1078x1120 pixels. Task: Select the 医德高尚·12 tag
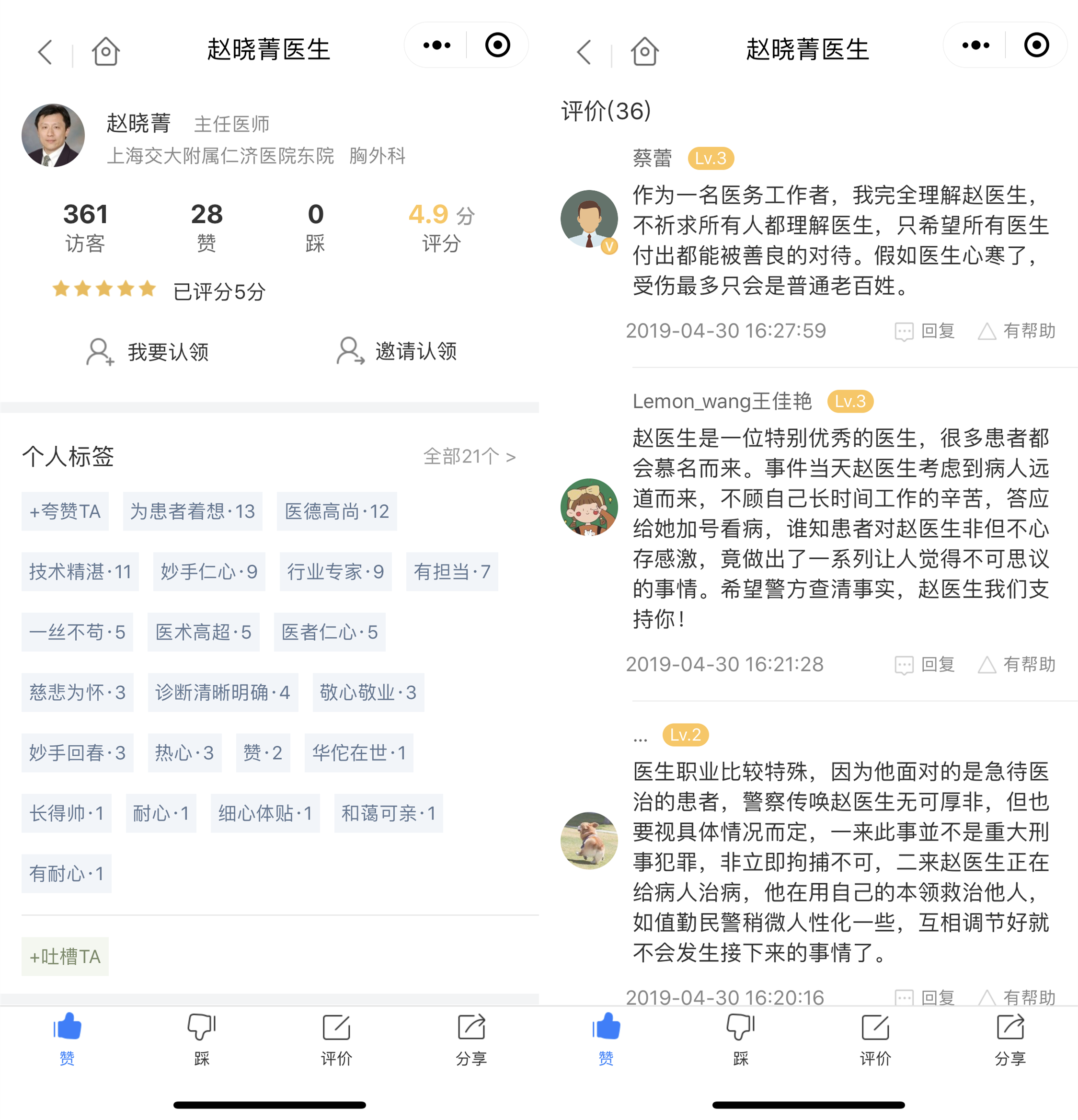pos(336,511)
